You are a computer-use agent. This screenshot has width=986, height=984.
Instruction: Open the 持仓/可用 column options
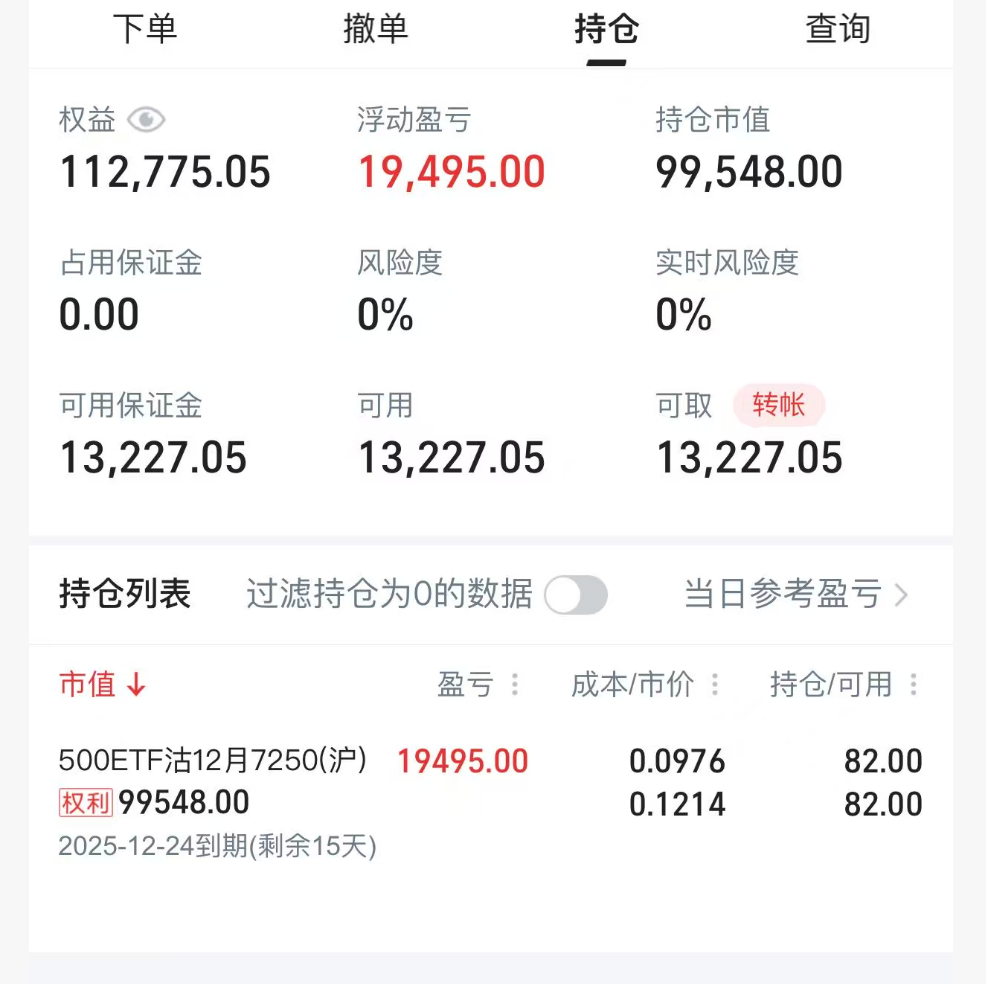coord(914,684)
